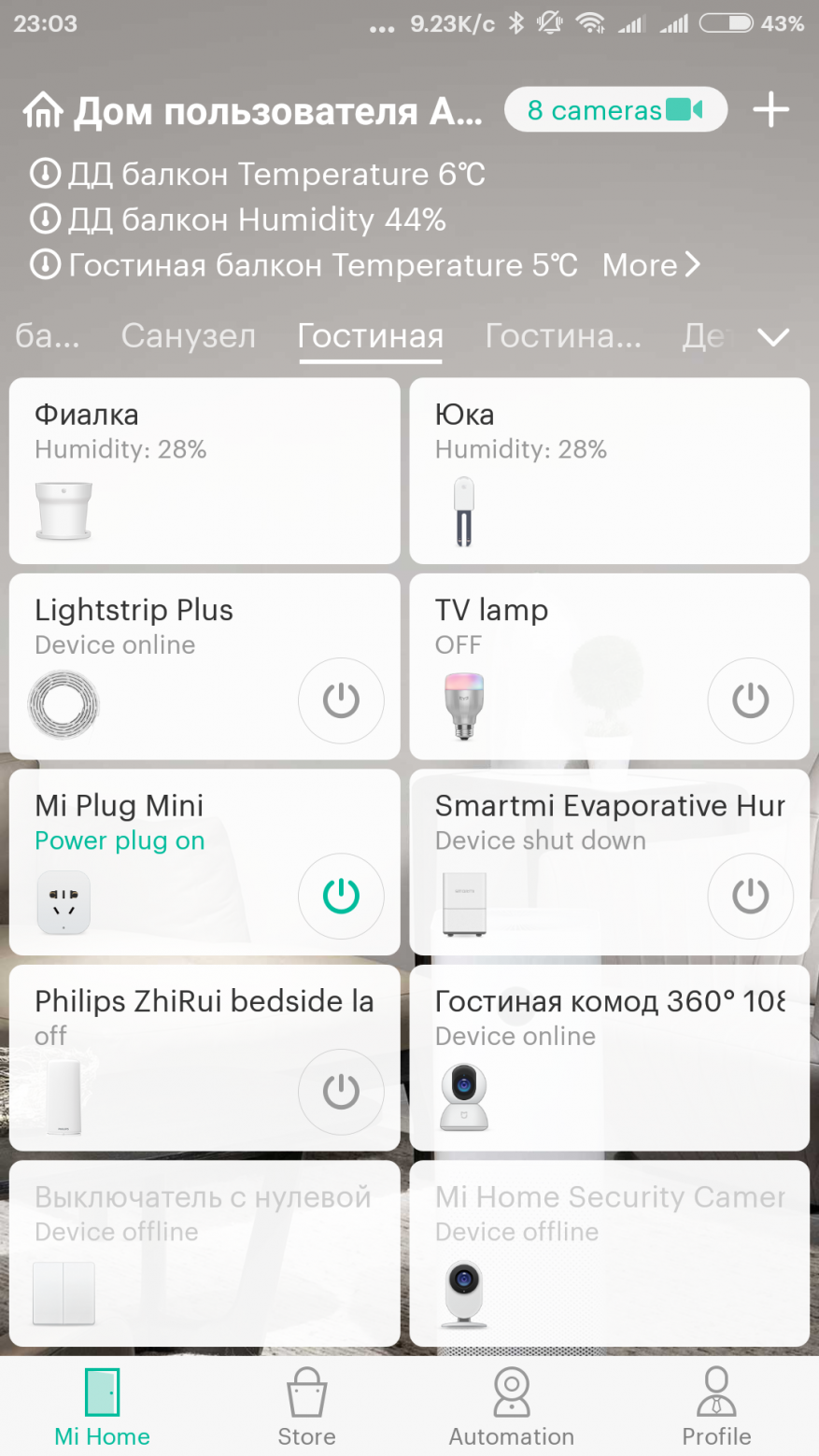Turn on the TV lamp
This screenshot has width=819, height=1456.
tap(750, 700)
